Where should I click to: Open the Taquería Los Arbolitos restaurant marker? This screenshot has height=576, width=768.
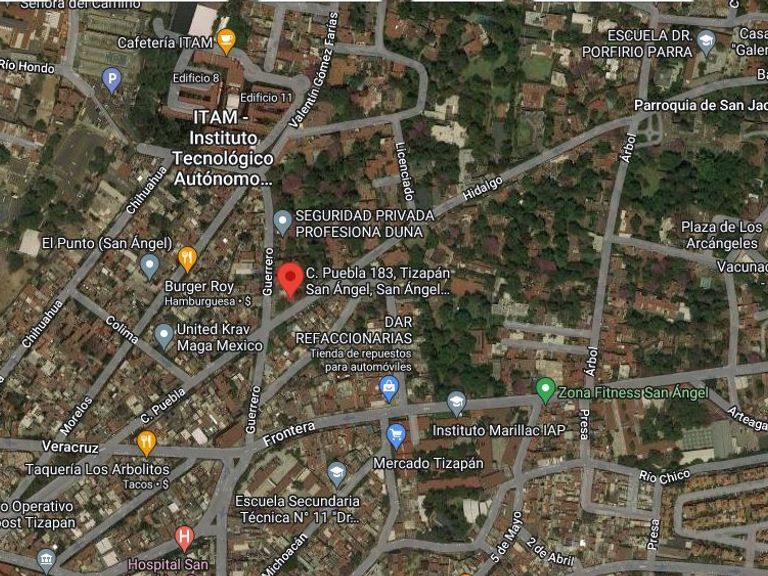pyautogui.click(x=146, y=443)
